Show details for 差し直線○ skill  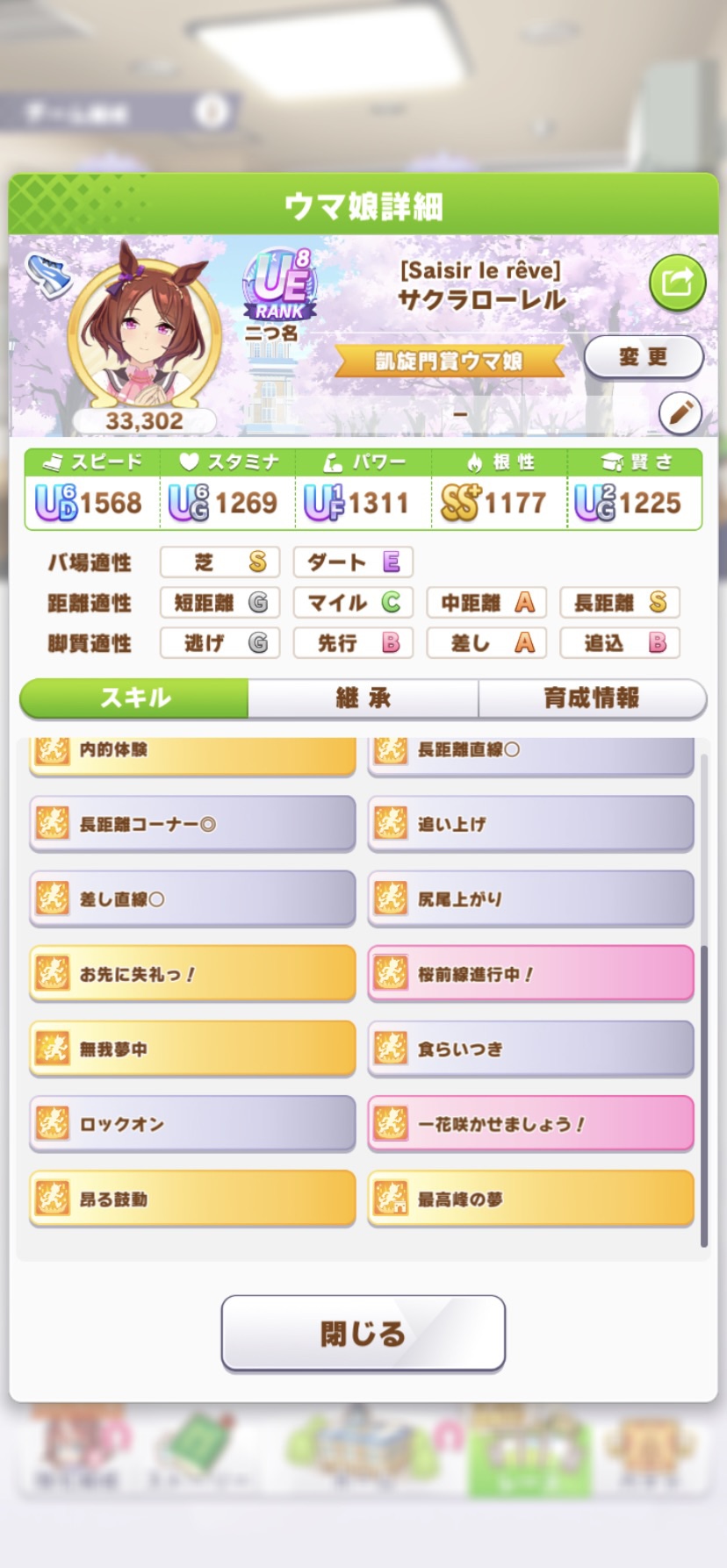192,899
